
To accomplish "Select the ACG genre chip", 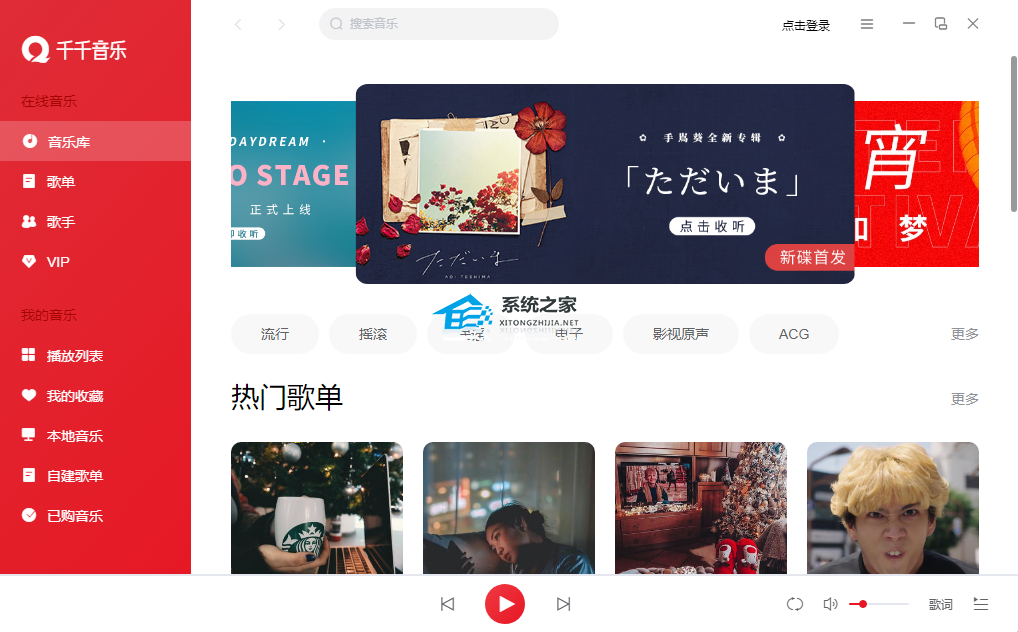I will click(794, 334).
